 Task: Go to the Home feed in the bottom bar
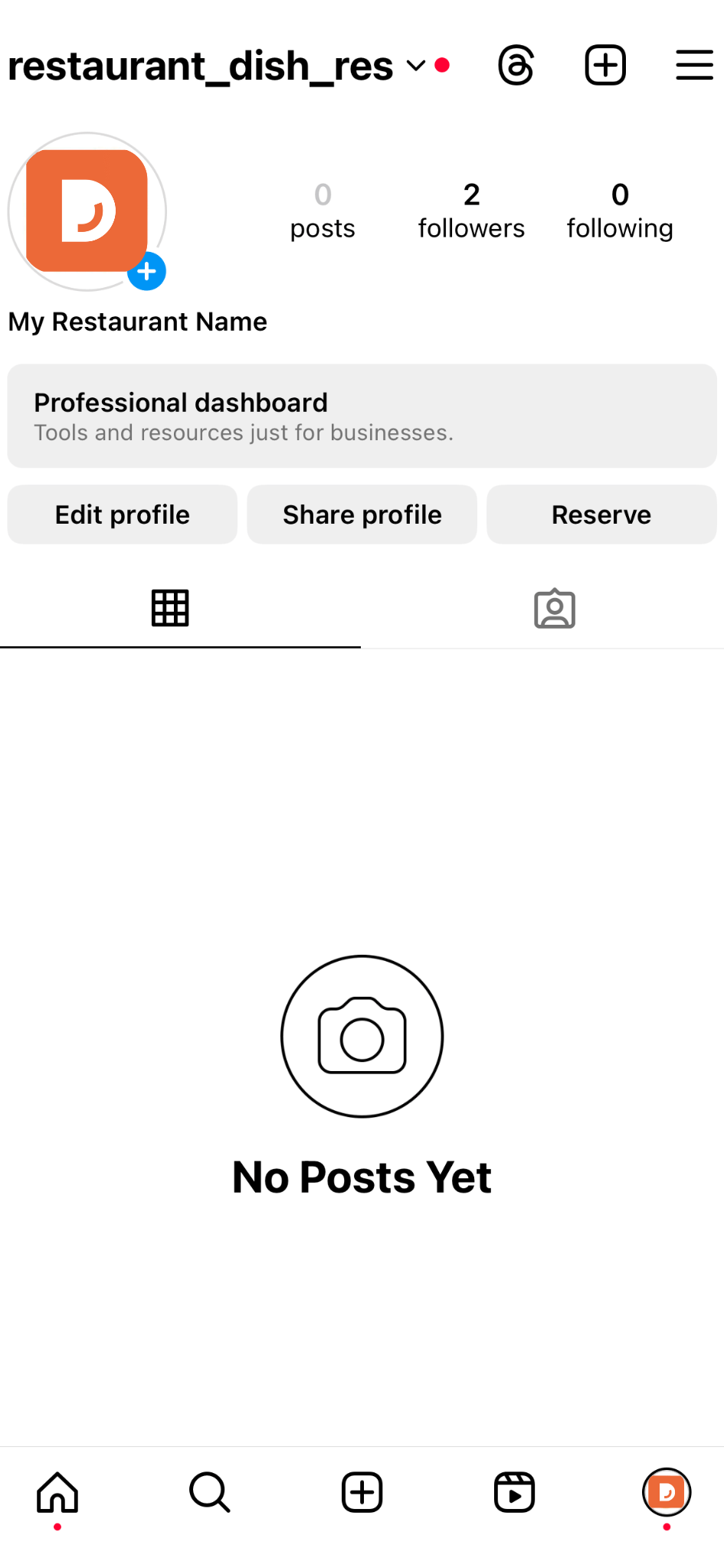point(57,1492)
